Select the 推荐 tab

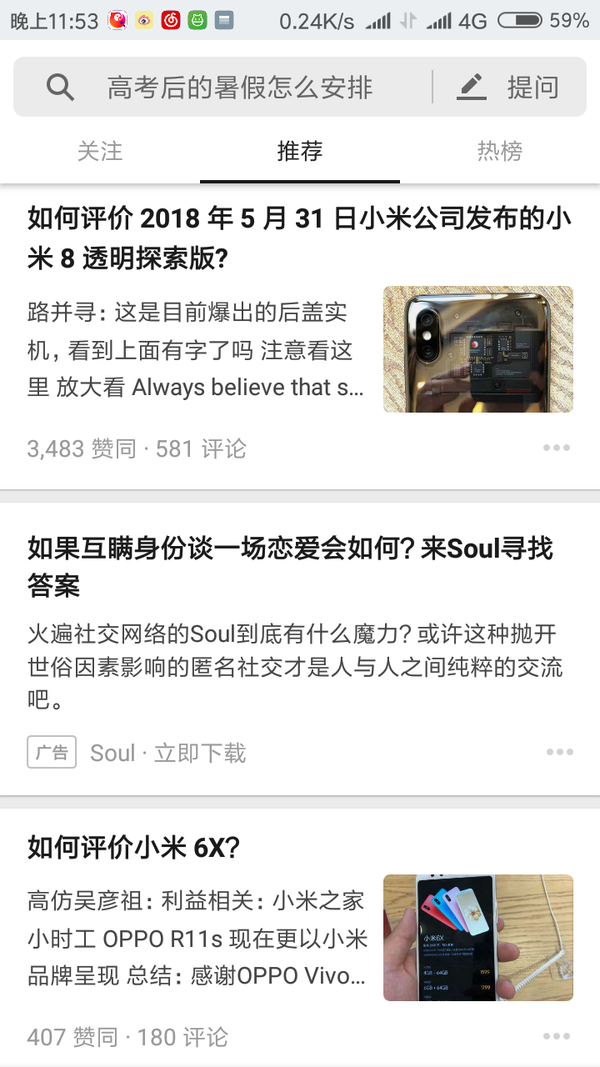click(300, 151)
